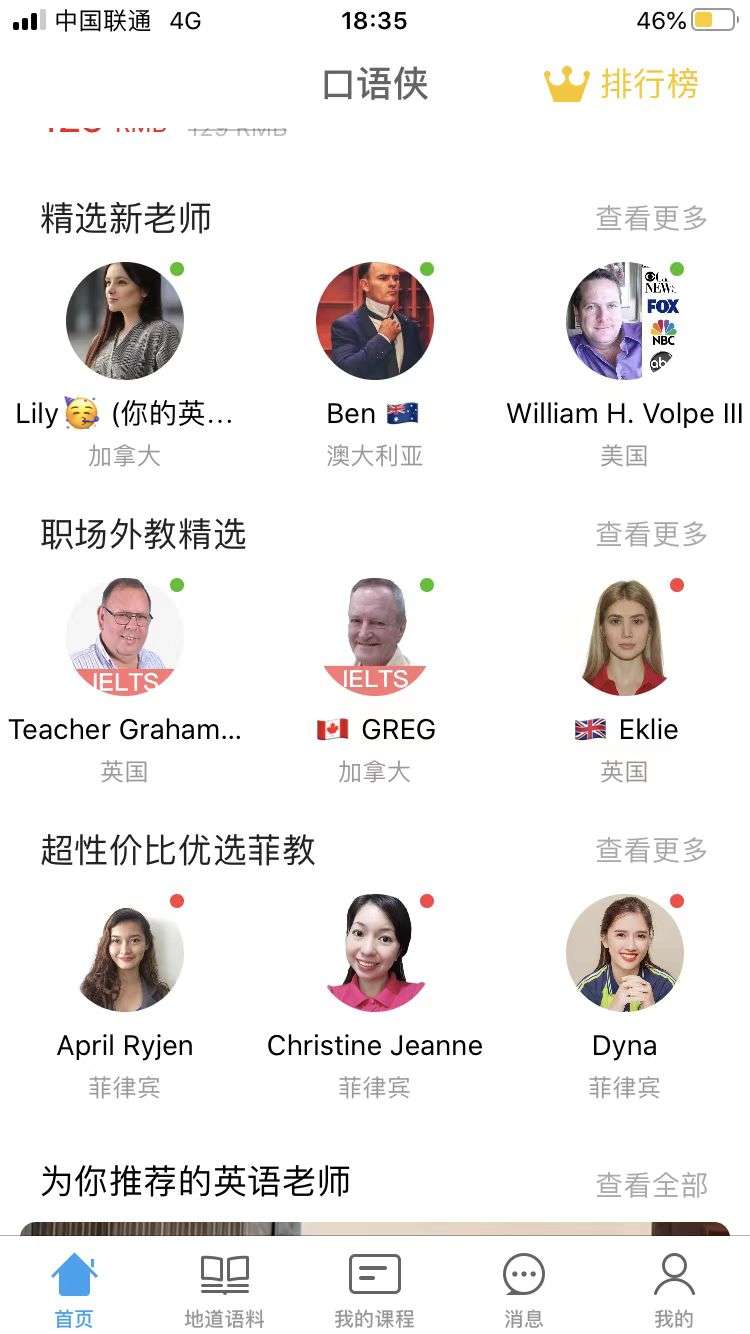
Task: Go to the 首页 home tab
Action: click(x=74, y=1289)
